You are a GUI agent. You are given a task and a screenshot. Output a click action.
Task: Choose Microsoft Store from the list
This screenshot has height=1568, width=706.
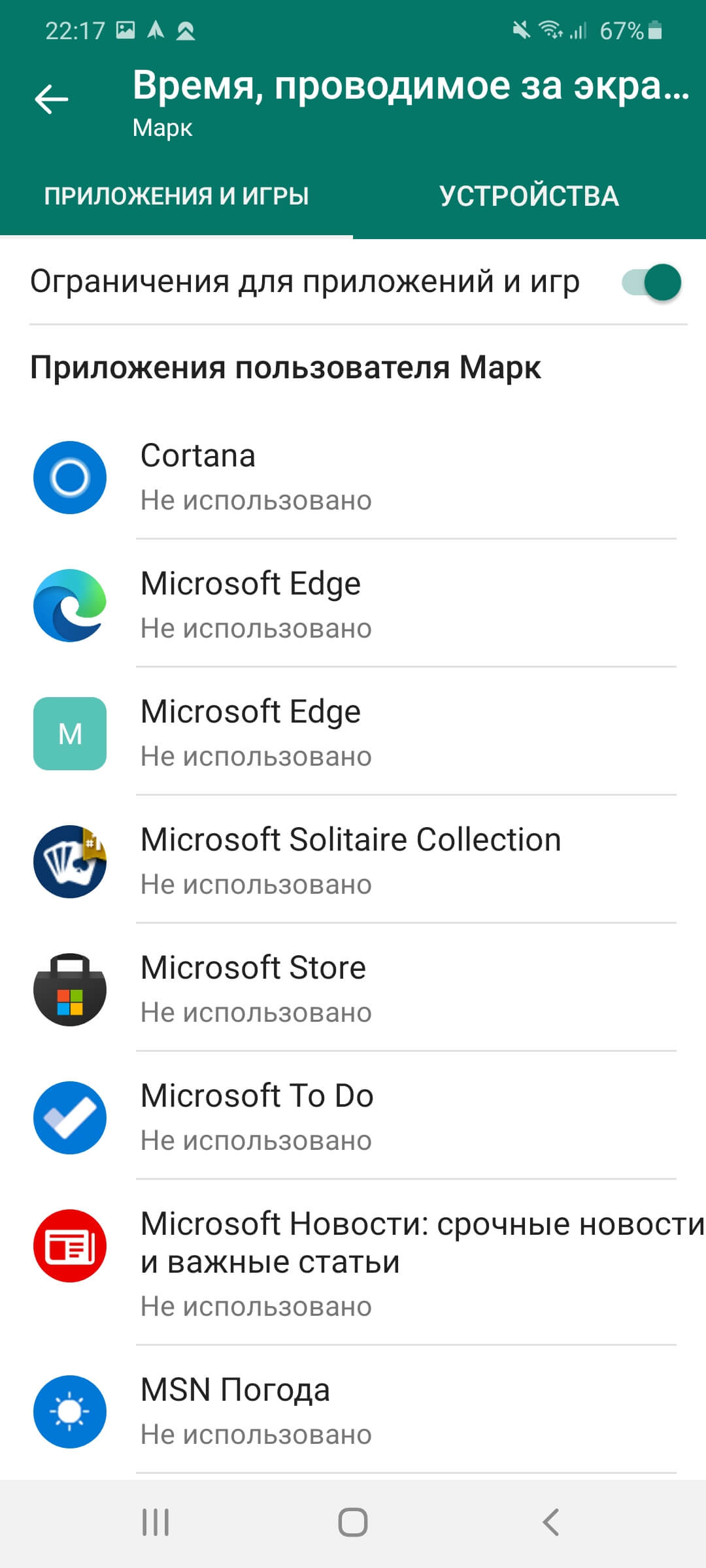[353, 989]
